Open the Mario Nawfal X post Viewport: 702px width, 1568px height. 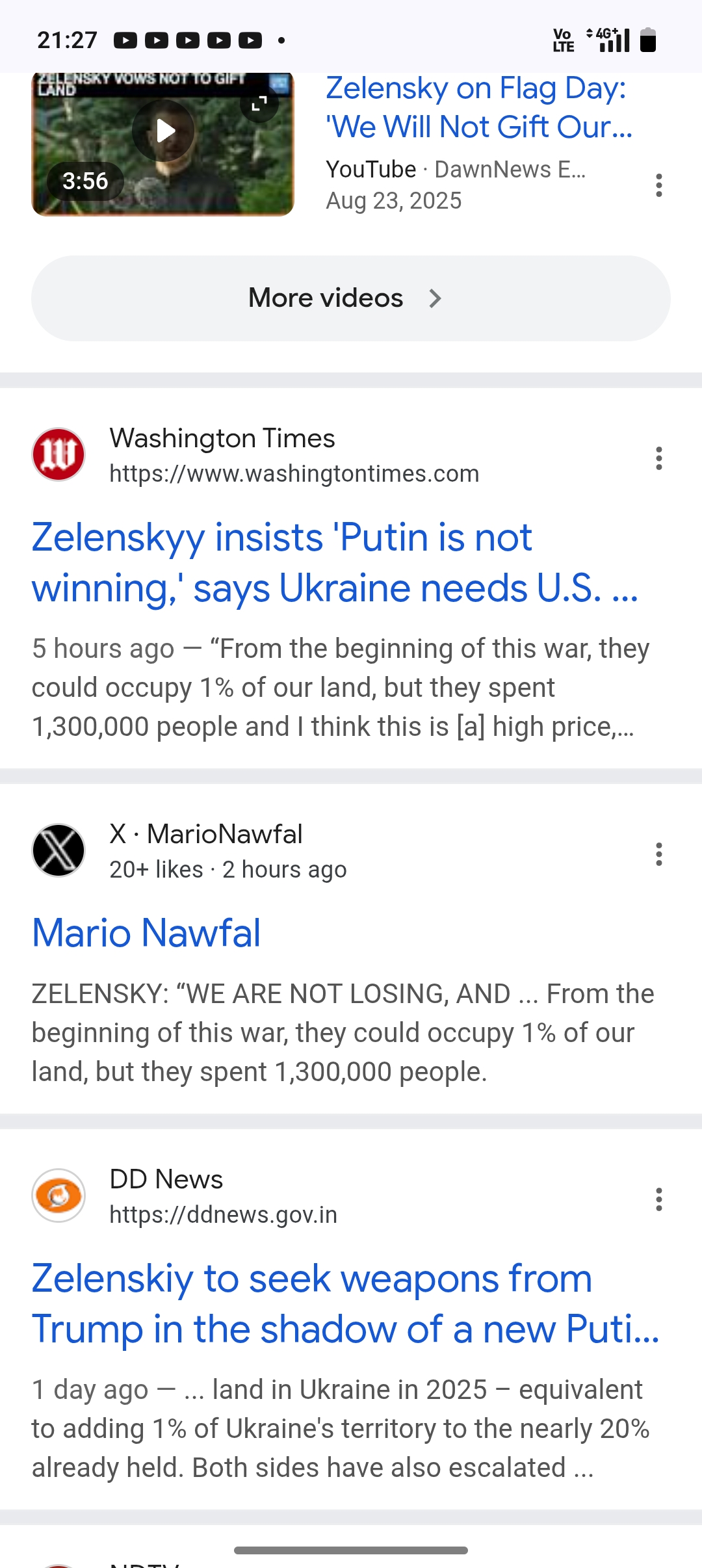point(146,933)
